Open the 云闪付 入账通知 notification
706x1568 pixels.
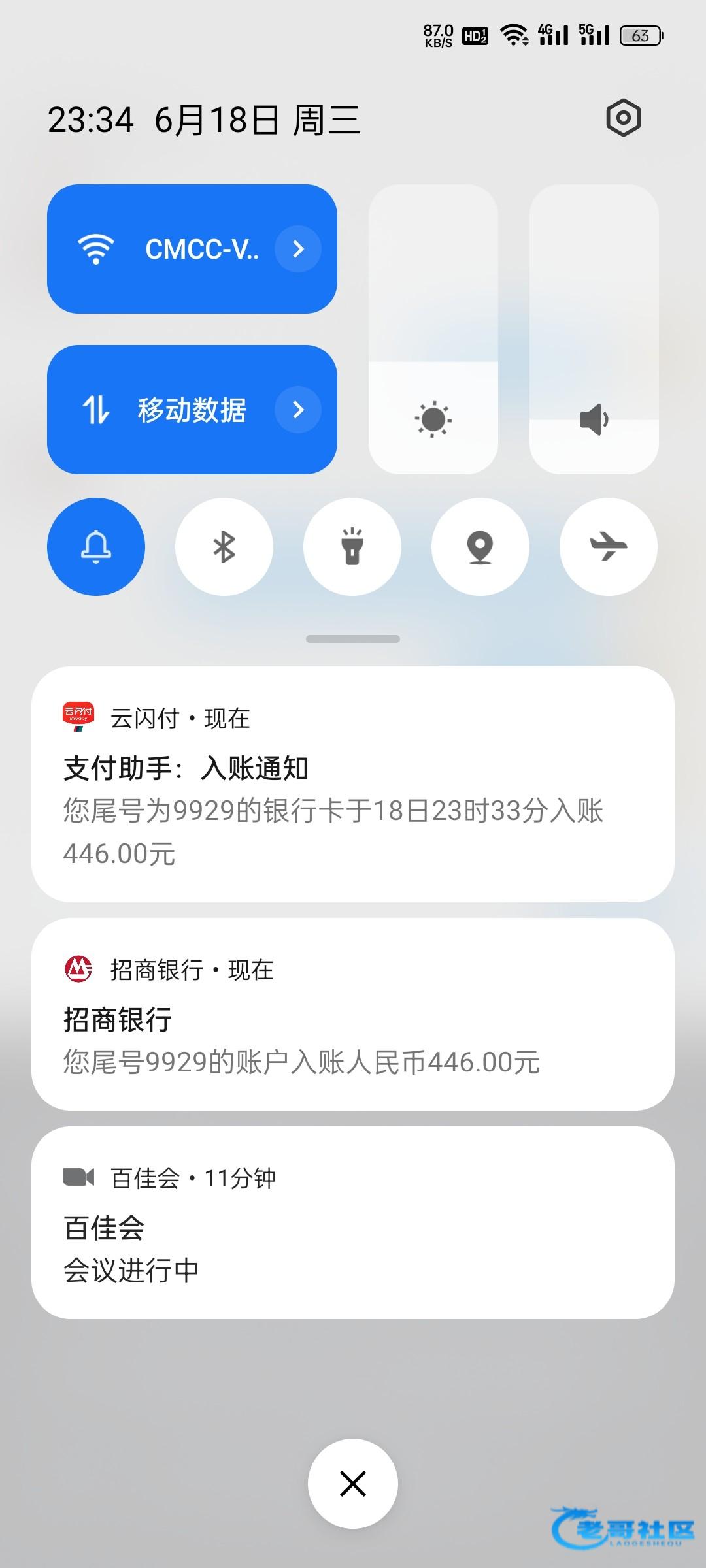353,785
